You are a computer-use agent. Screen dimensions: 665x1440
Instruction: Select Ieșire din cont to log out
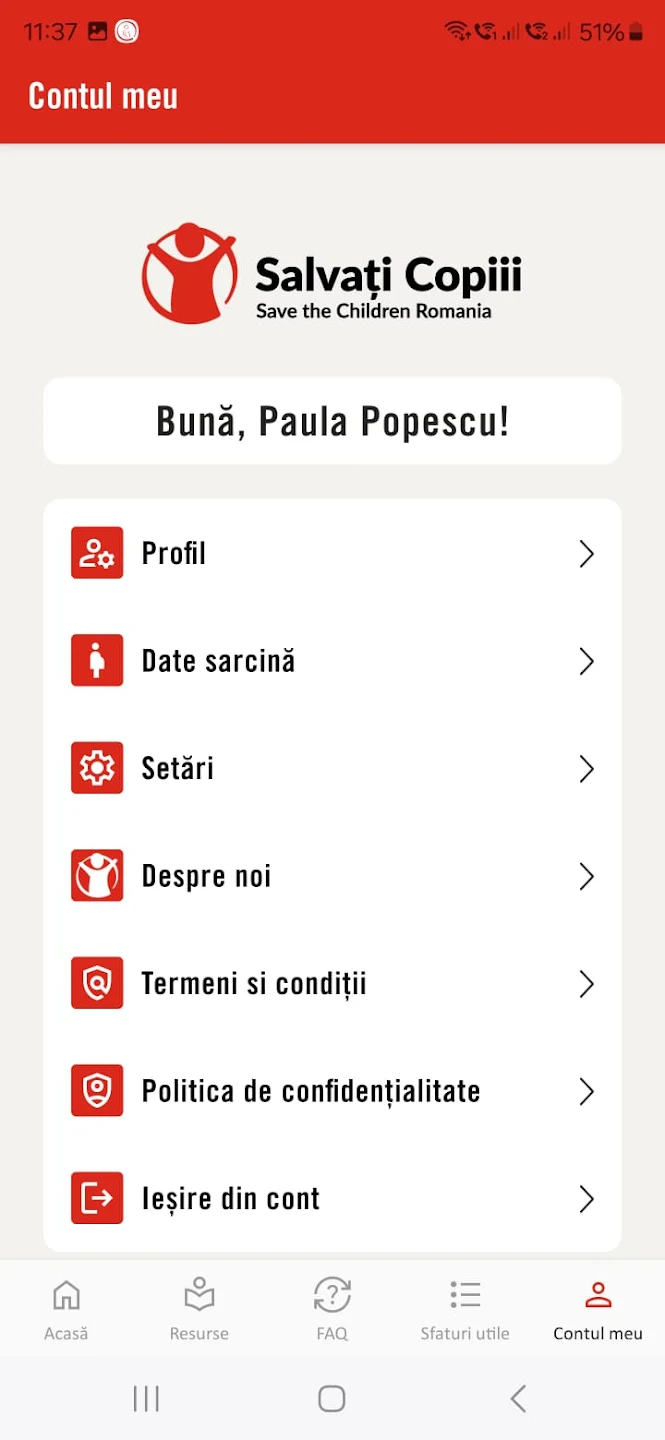[x=332, y=1198]
